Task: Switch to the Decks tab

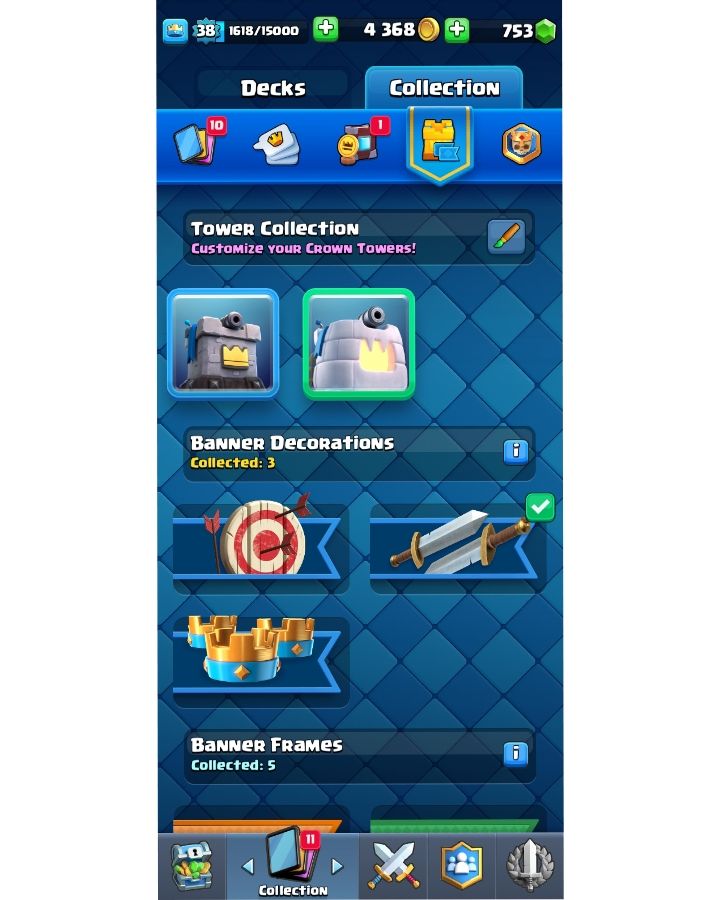Action: pyautogui.click(x=272, y=88)
